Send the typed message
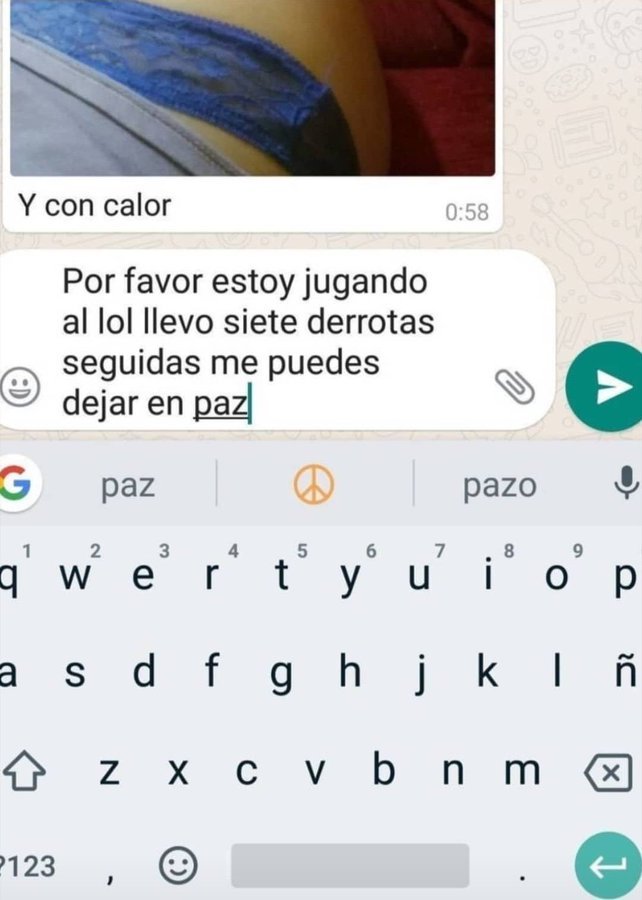 pyautogui.click(x=606, y=388)
